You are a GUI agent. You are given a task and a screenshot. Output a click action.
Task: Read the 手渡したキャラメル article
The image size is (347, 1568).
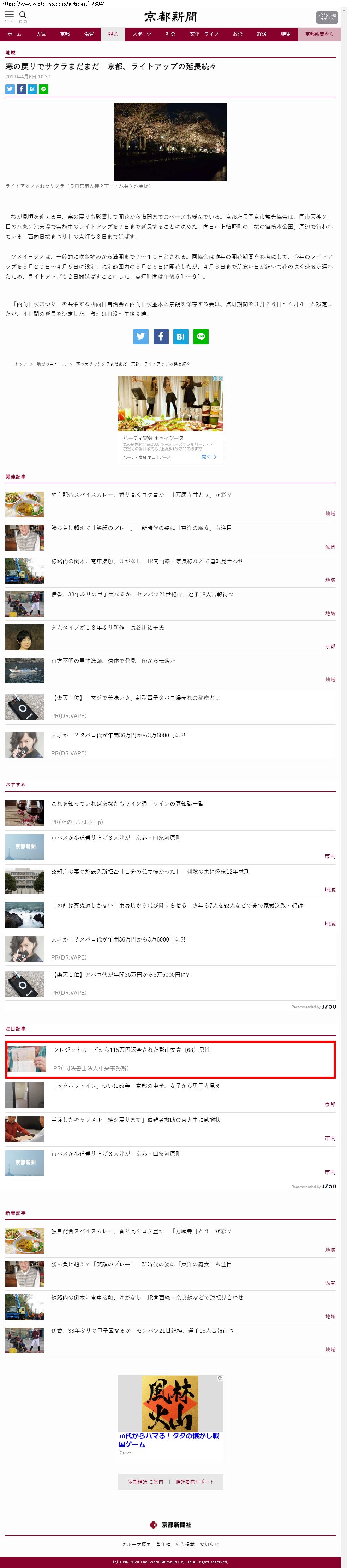[135, 1119]
